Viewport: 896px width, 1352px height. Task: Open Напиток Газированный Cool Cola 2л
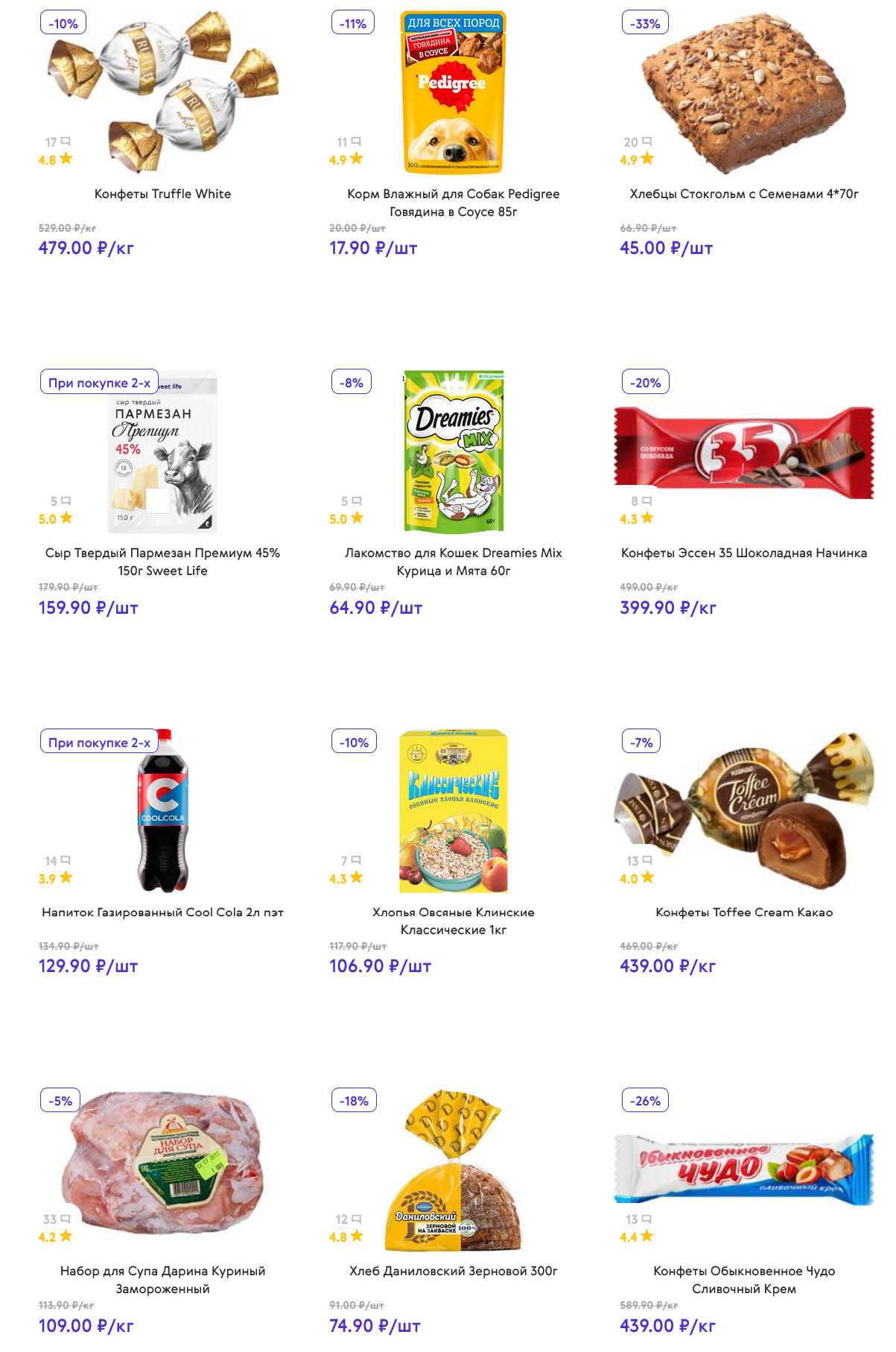[162, 912]
